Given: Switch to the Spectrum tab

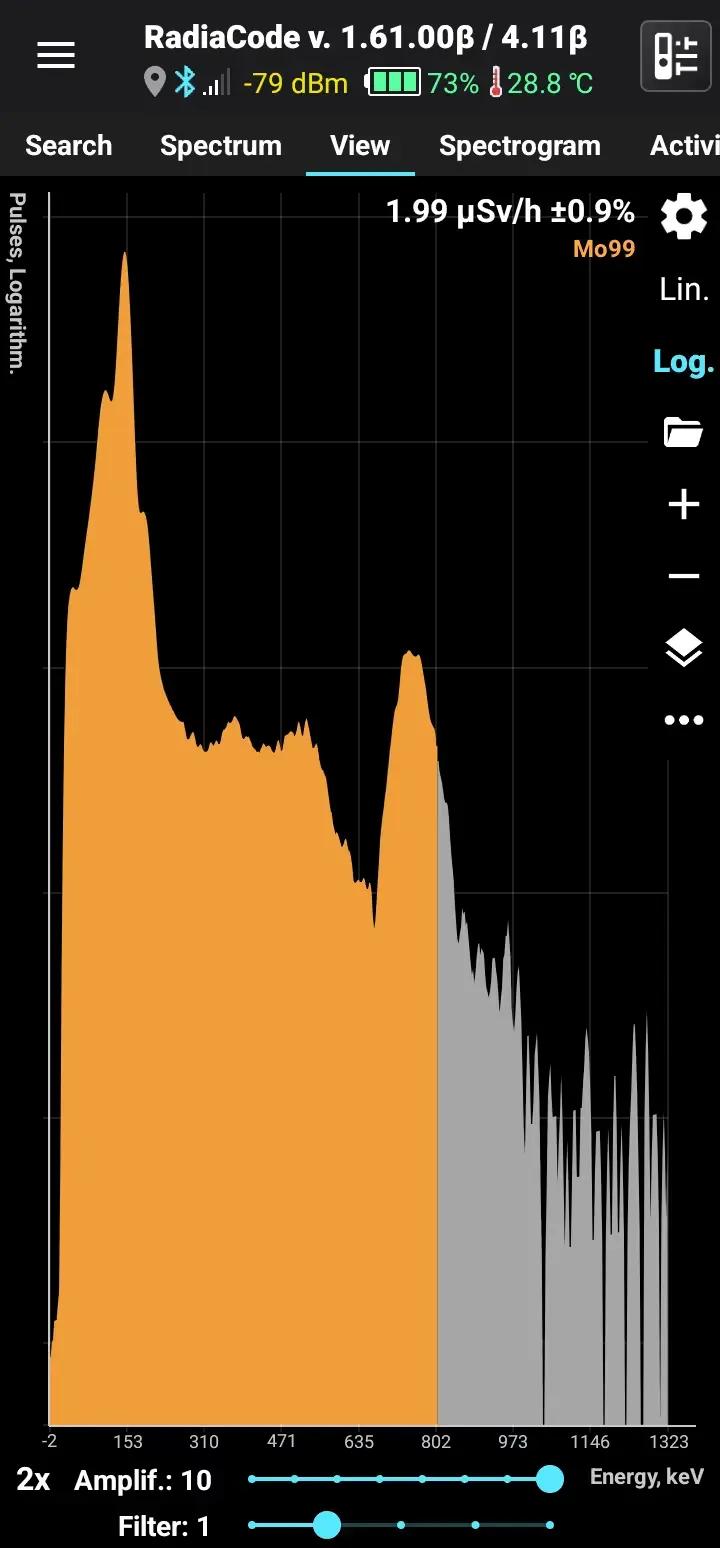Looking at the screenshot, I should pyautogui.click(x=221, y=146).
